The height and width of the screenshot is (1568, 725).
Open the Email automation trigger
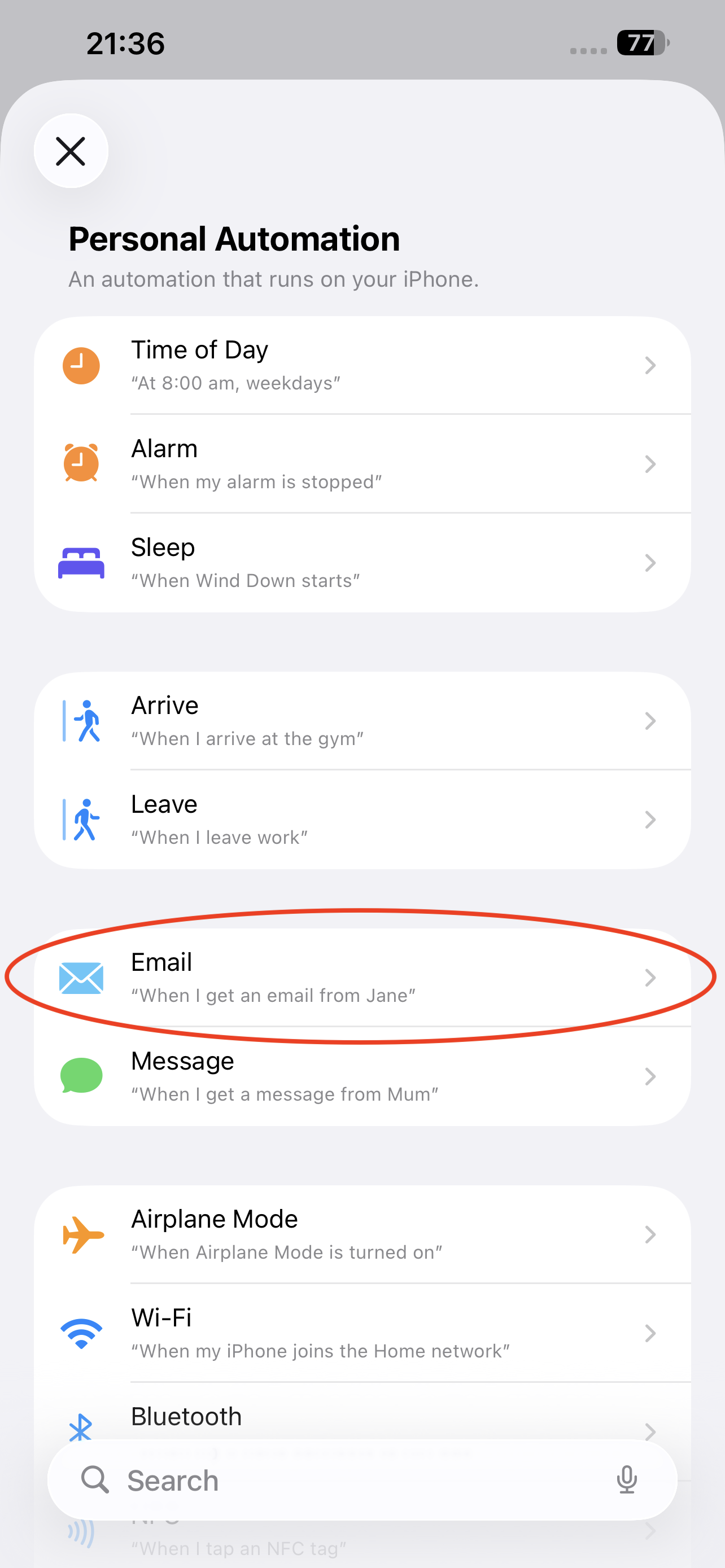click(x=362, y=978)
